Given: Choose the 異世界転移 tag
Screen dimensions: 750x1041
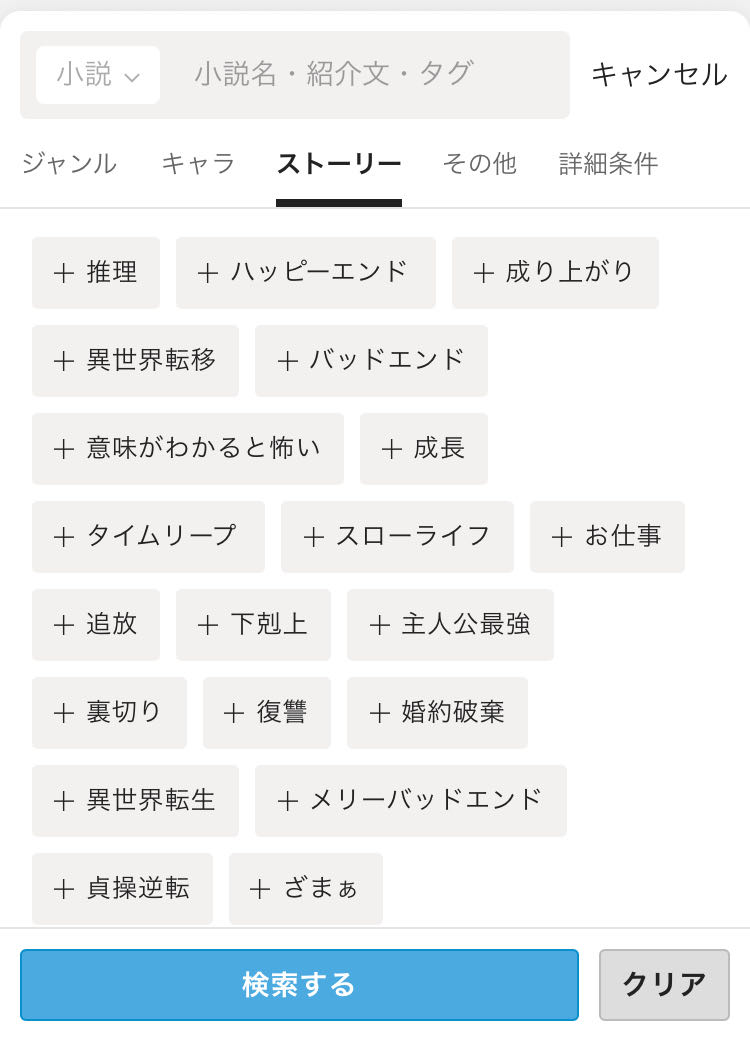Looking at the screenshot, I should 135,360.
